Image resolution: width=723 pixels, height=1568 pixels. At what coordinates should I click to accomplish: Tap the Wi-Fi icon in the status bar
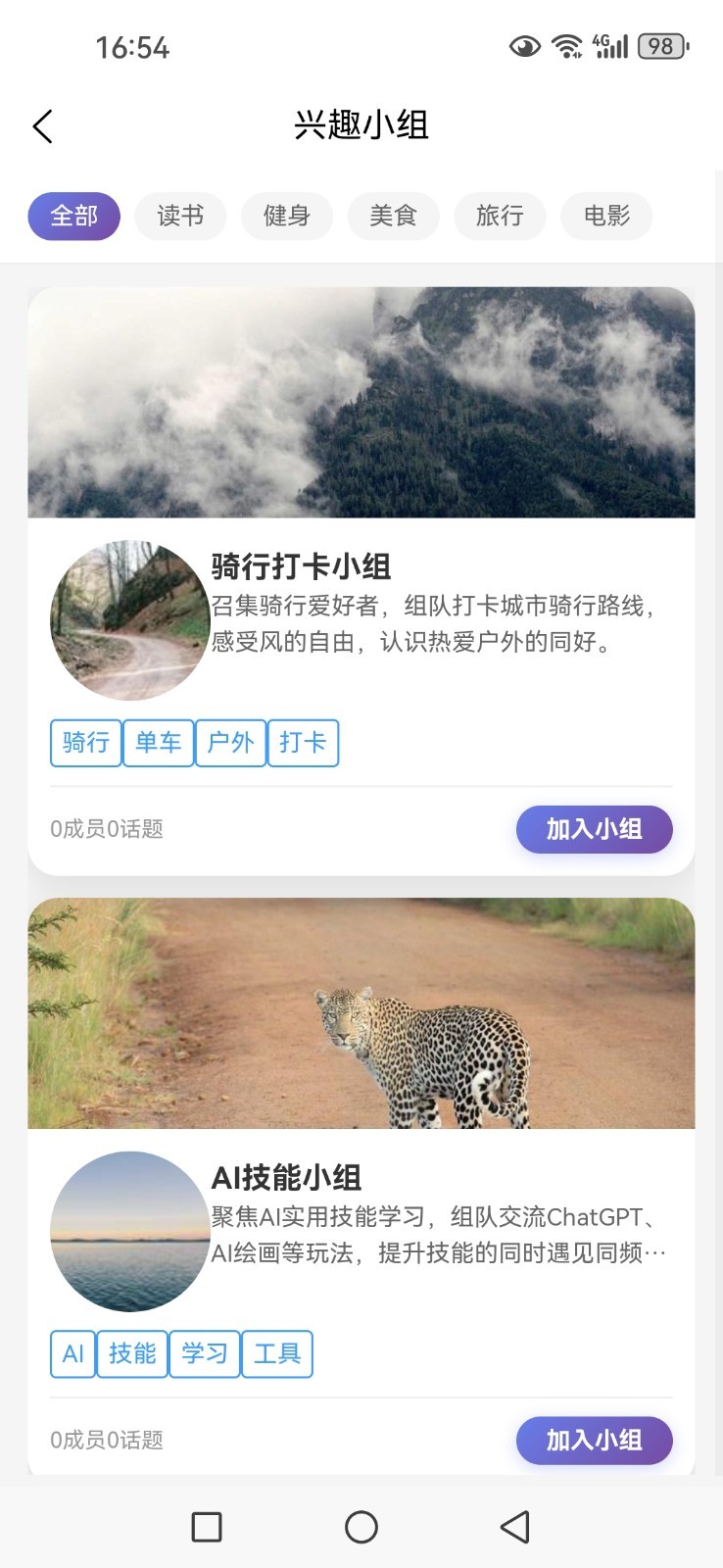click(x=566, y=46)
